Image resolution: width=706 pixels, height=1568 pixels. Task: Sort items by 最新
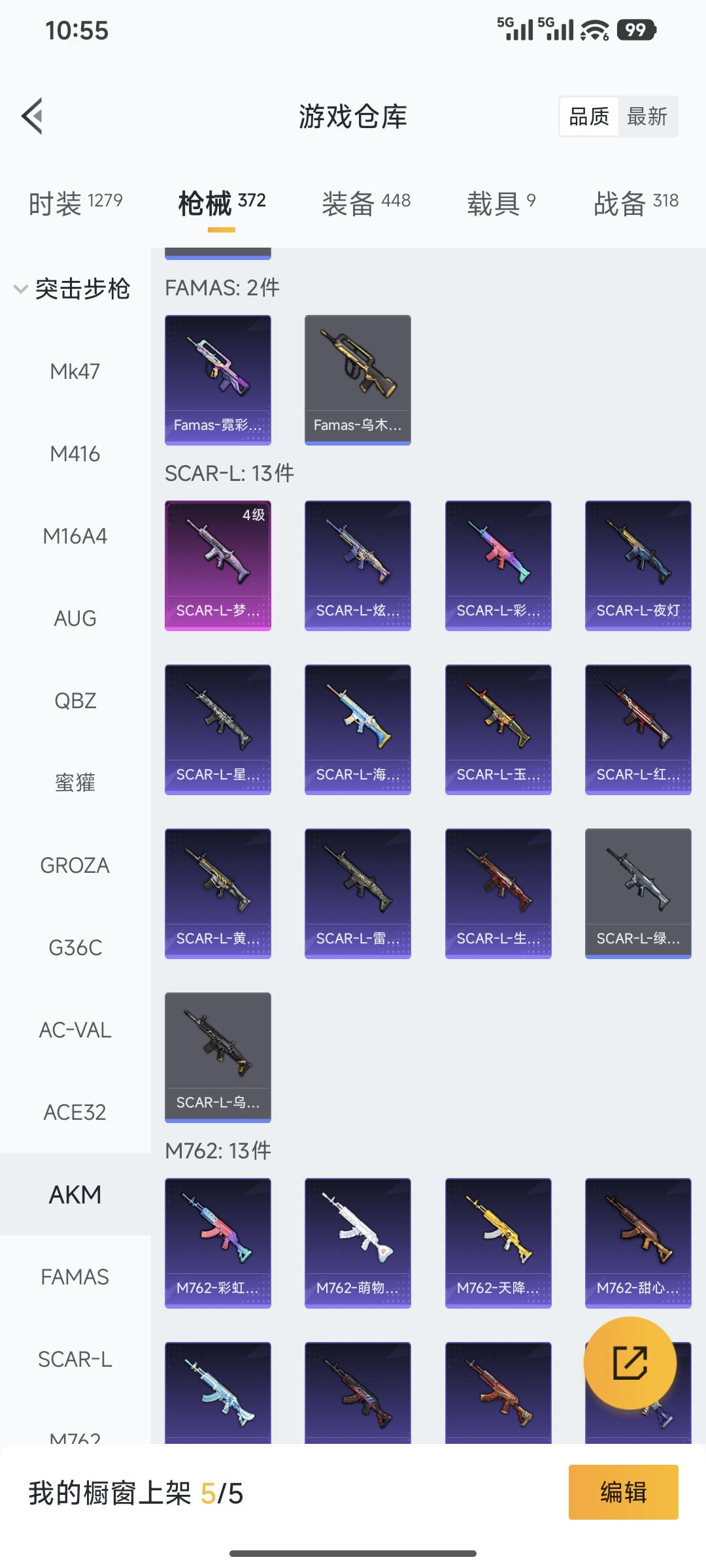647,117
